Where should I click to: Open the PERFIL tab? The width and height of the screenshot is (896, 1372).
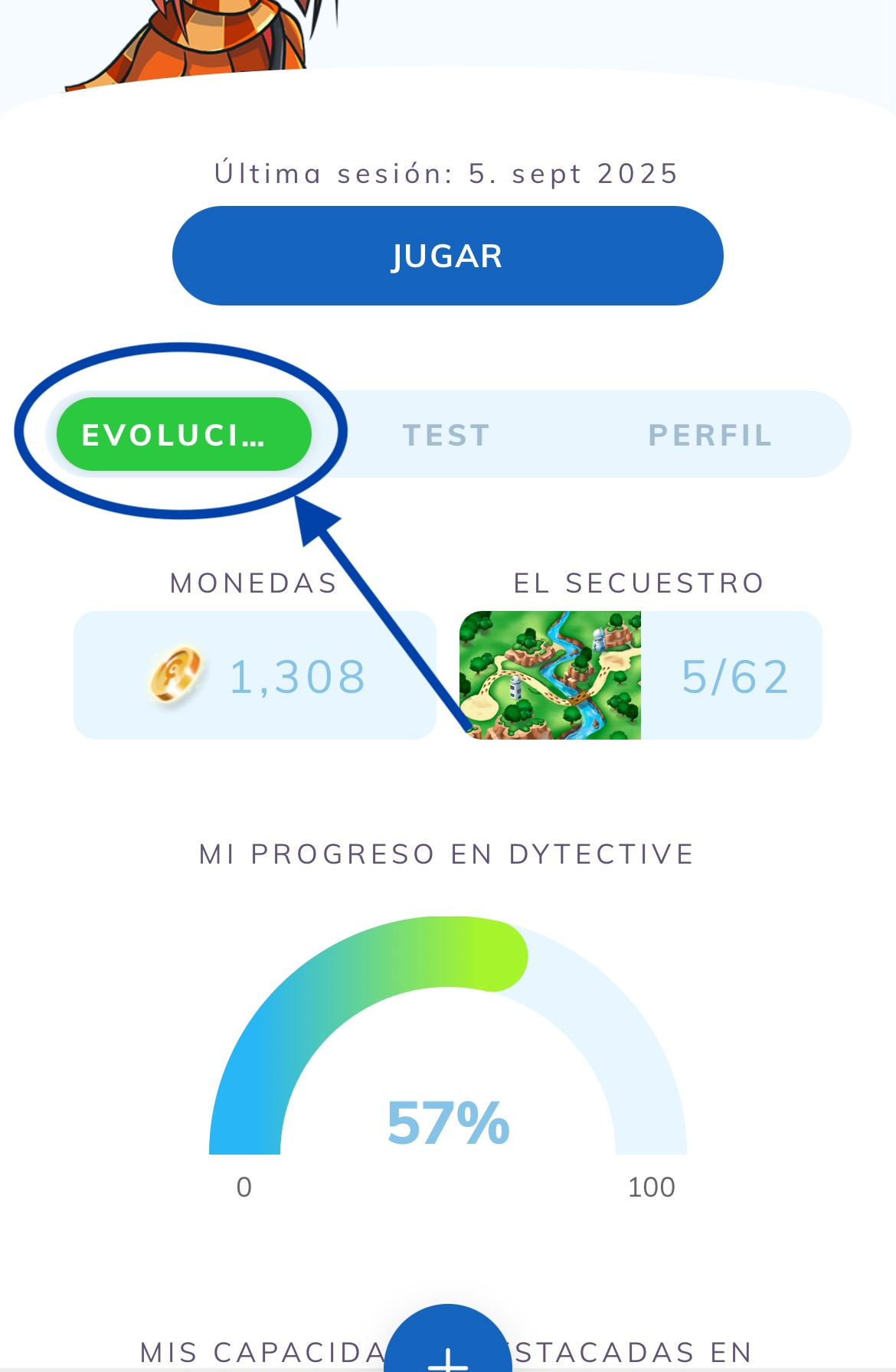pyautogui.click(x=709, y=435)
